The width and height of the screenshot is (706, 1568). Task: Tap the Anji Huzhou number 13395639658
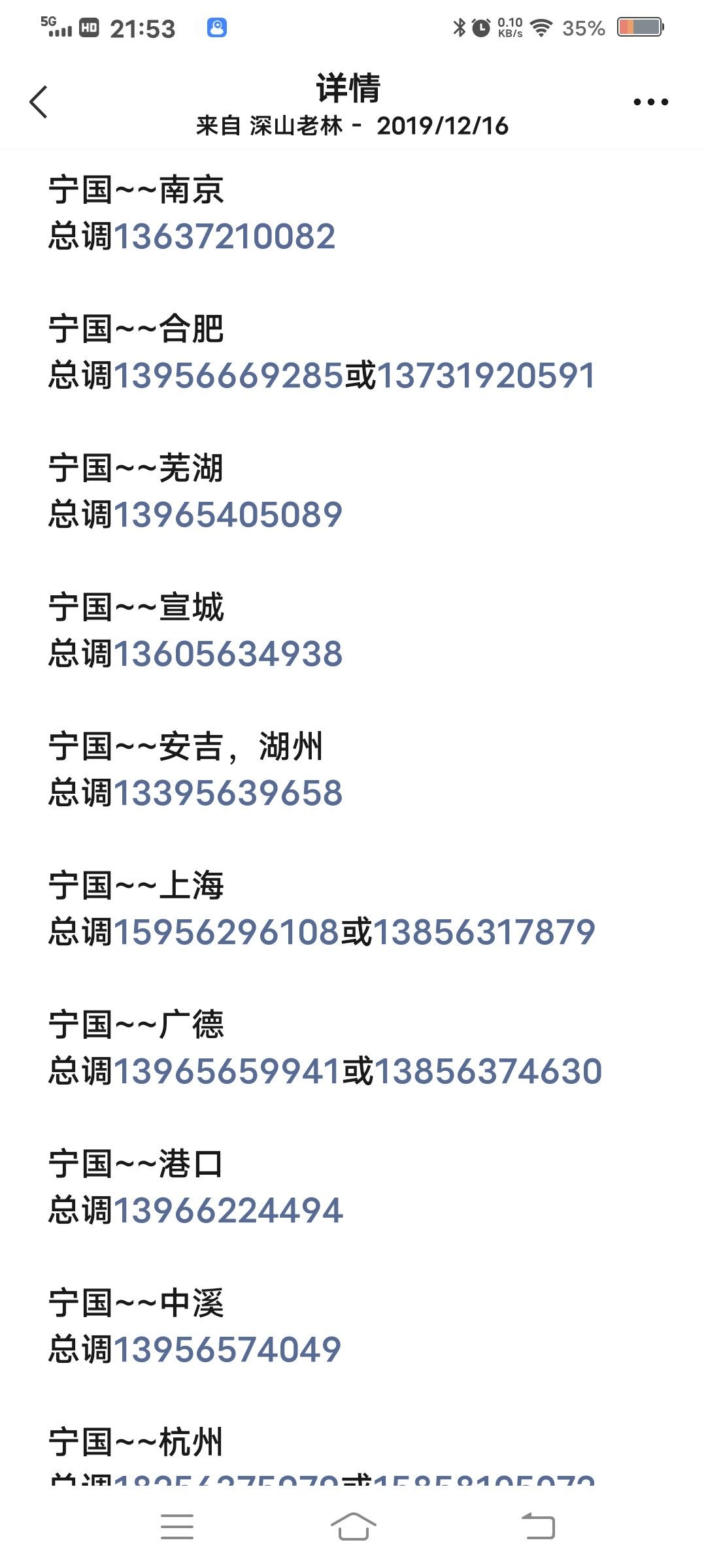pyautogui.click(x=229, y=793)
